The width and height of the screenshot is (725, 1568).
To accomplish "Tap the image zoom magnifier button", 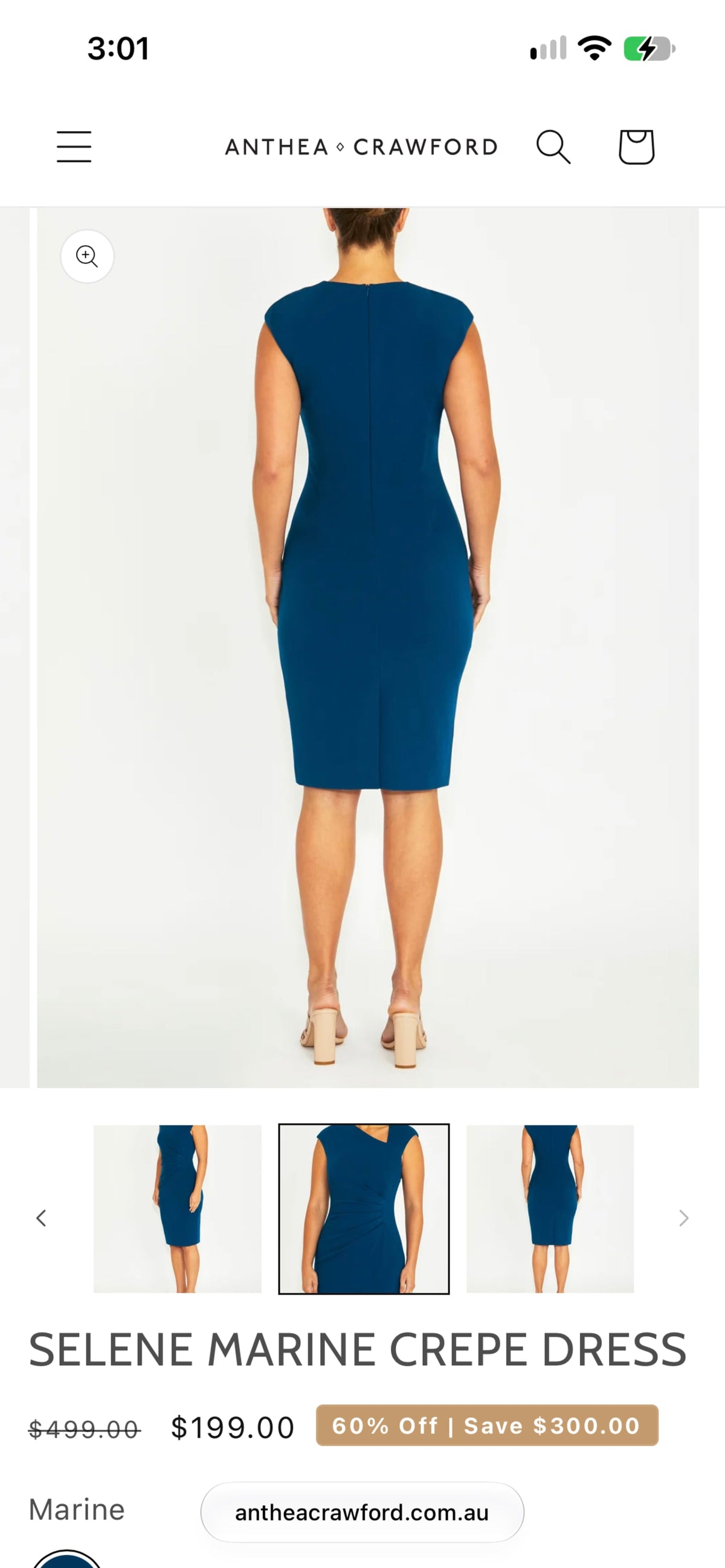I will 87,256.
